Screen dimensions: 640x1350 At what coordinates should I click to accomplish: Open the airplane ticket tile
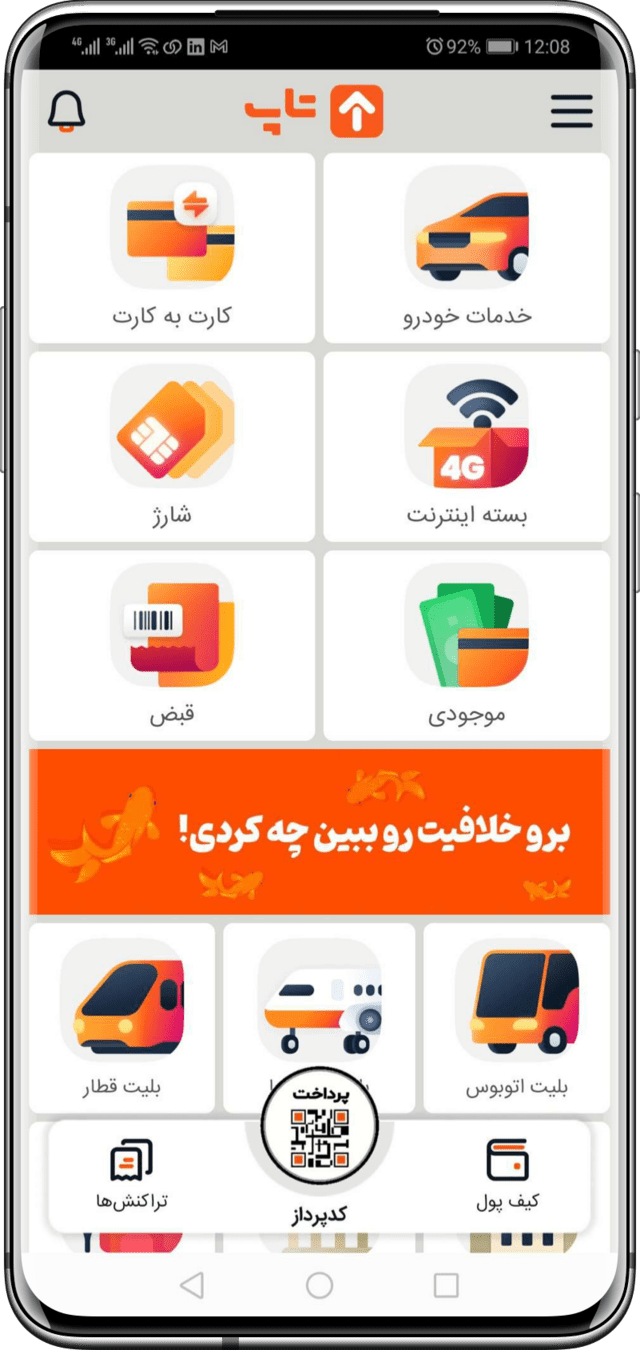319,1005
